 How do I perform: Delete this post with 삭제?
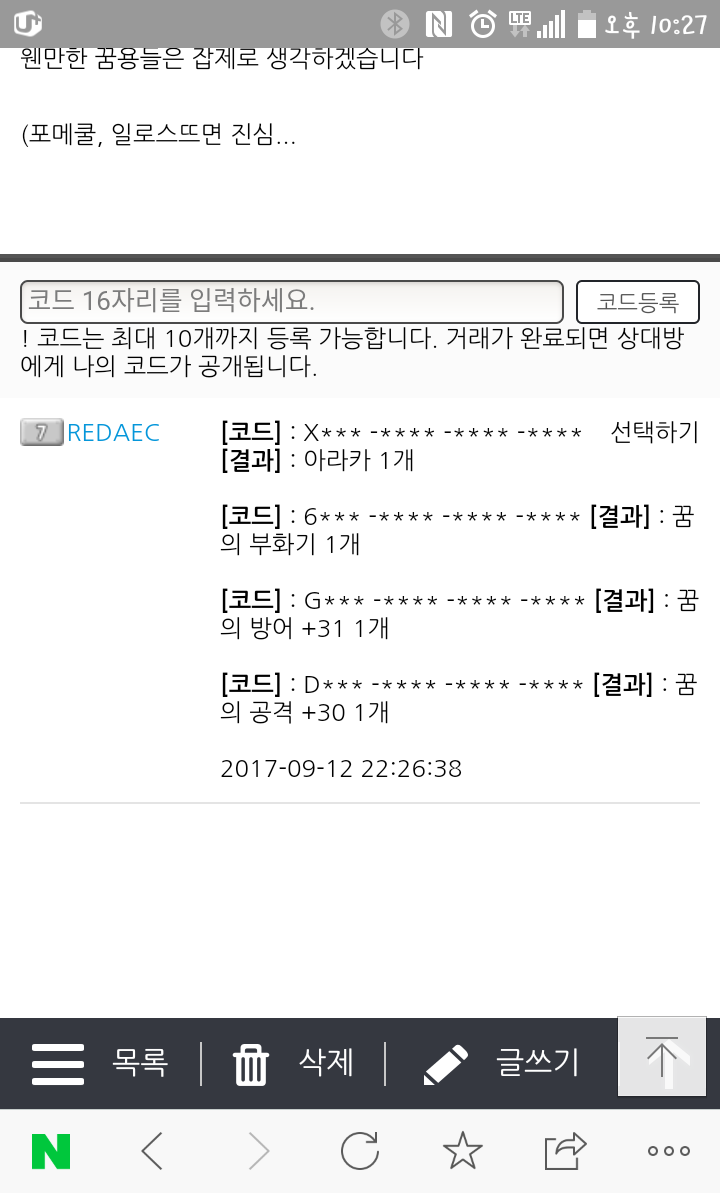tap(294, 1063)
